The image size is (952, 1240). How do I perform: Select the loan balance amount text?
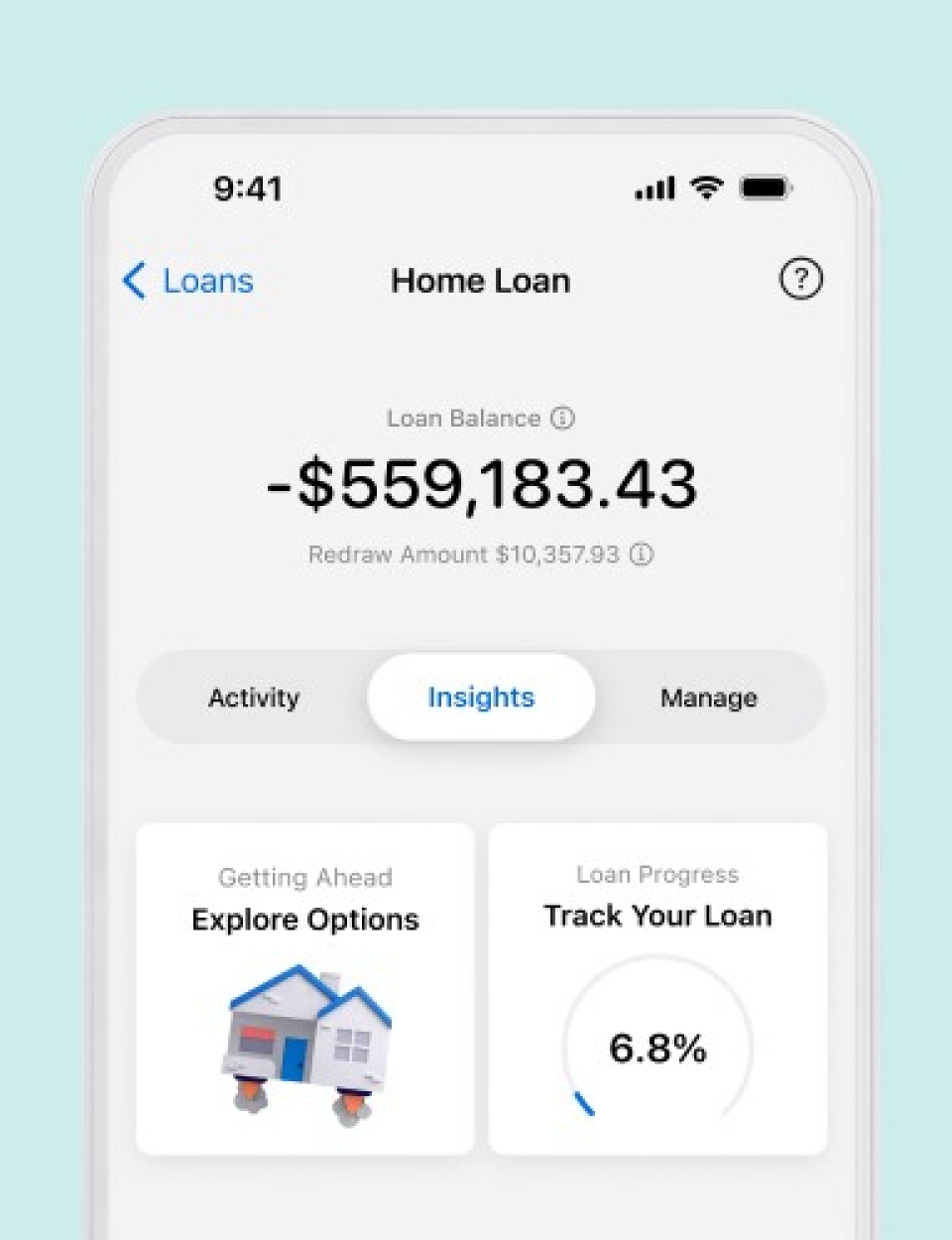pyautogui.click(x=480, y=483)
